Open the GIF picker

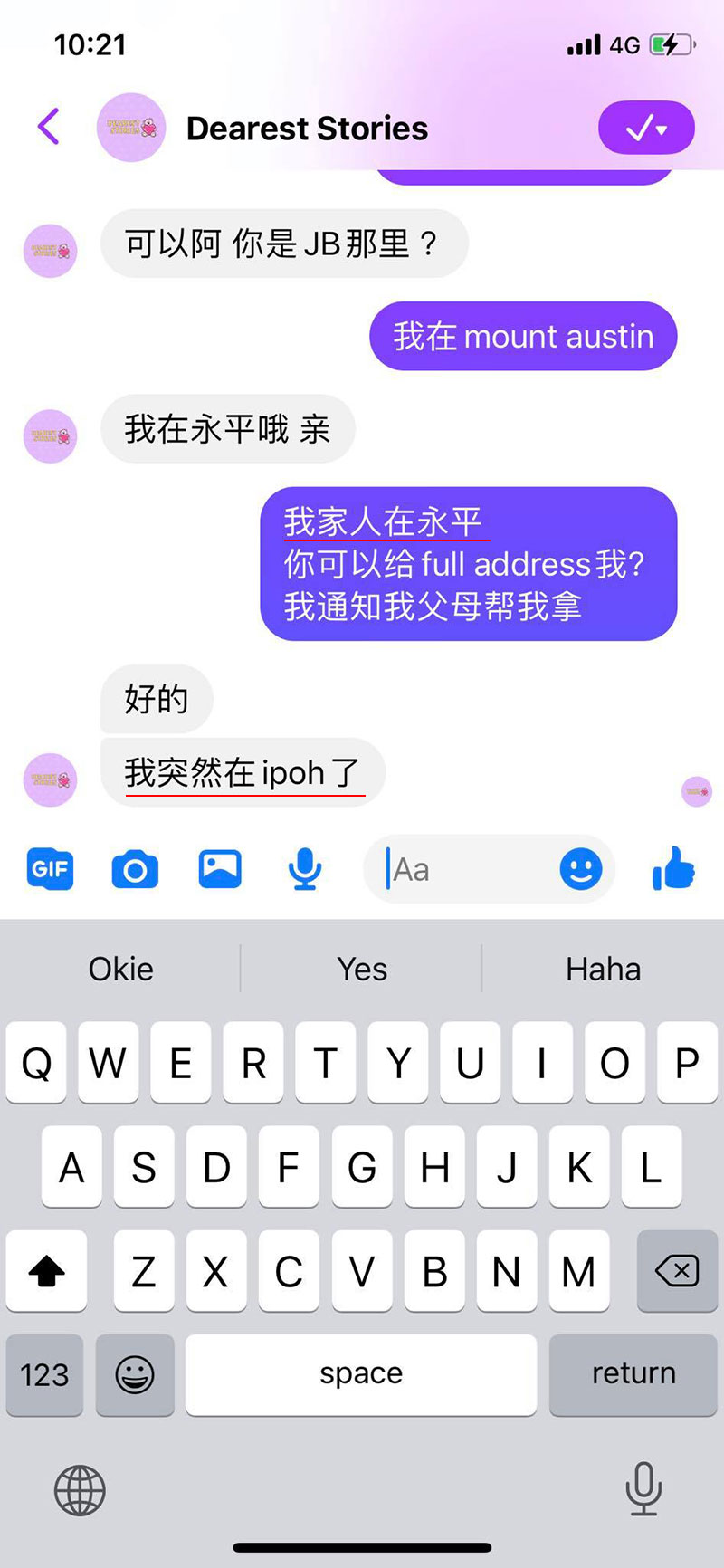pos(50,870)
